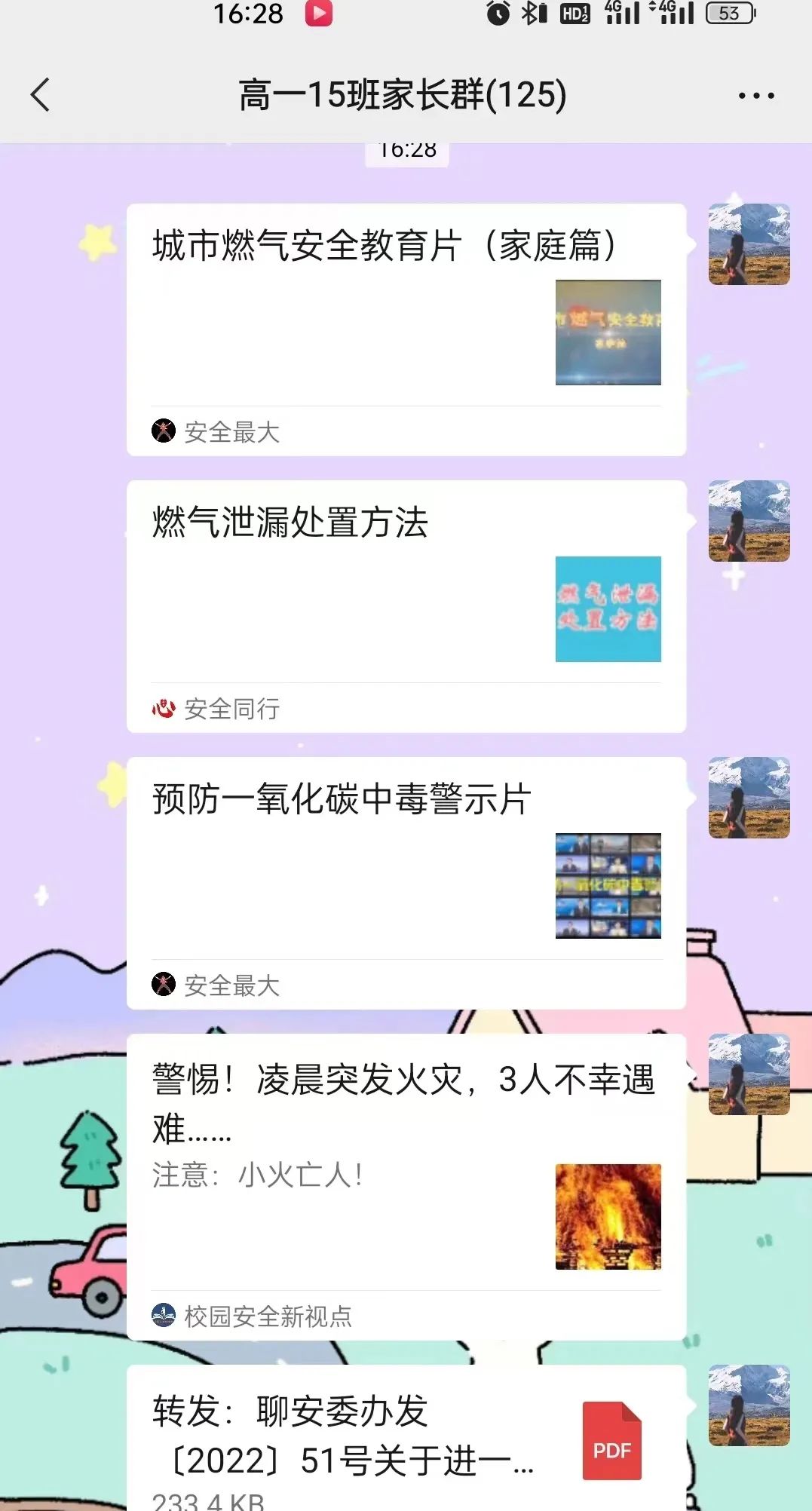Open the 预防一氧化碳中毒警示片 shared article
The width and height of the screenshot is (812, 1511).
(406, 883)
